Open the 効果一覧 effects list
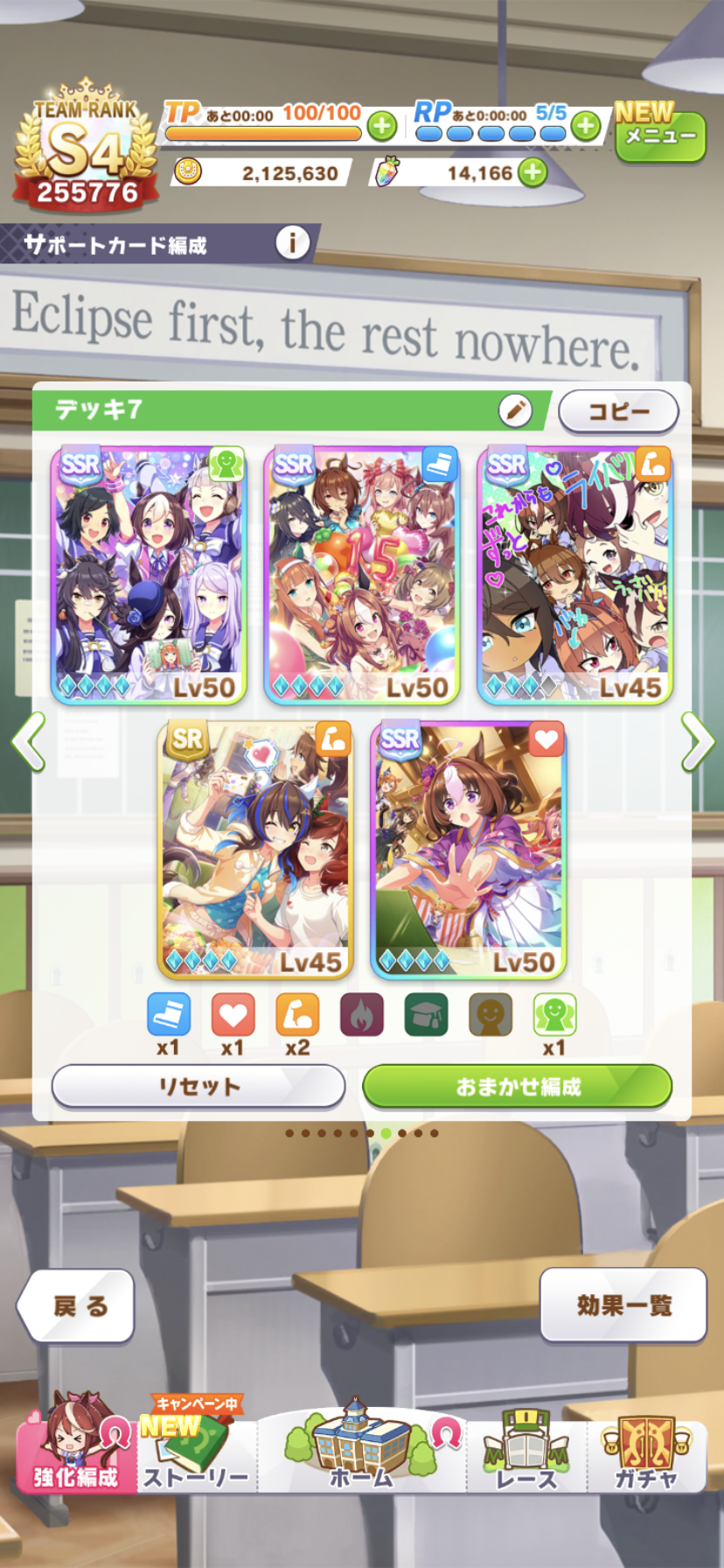Screen dimensions: 724x1568 (623, 1305)
